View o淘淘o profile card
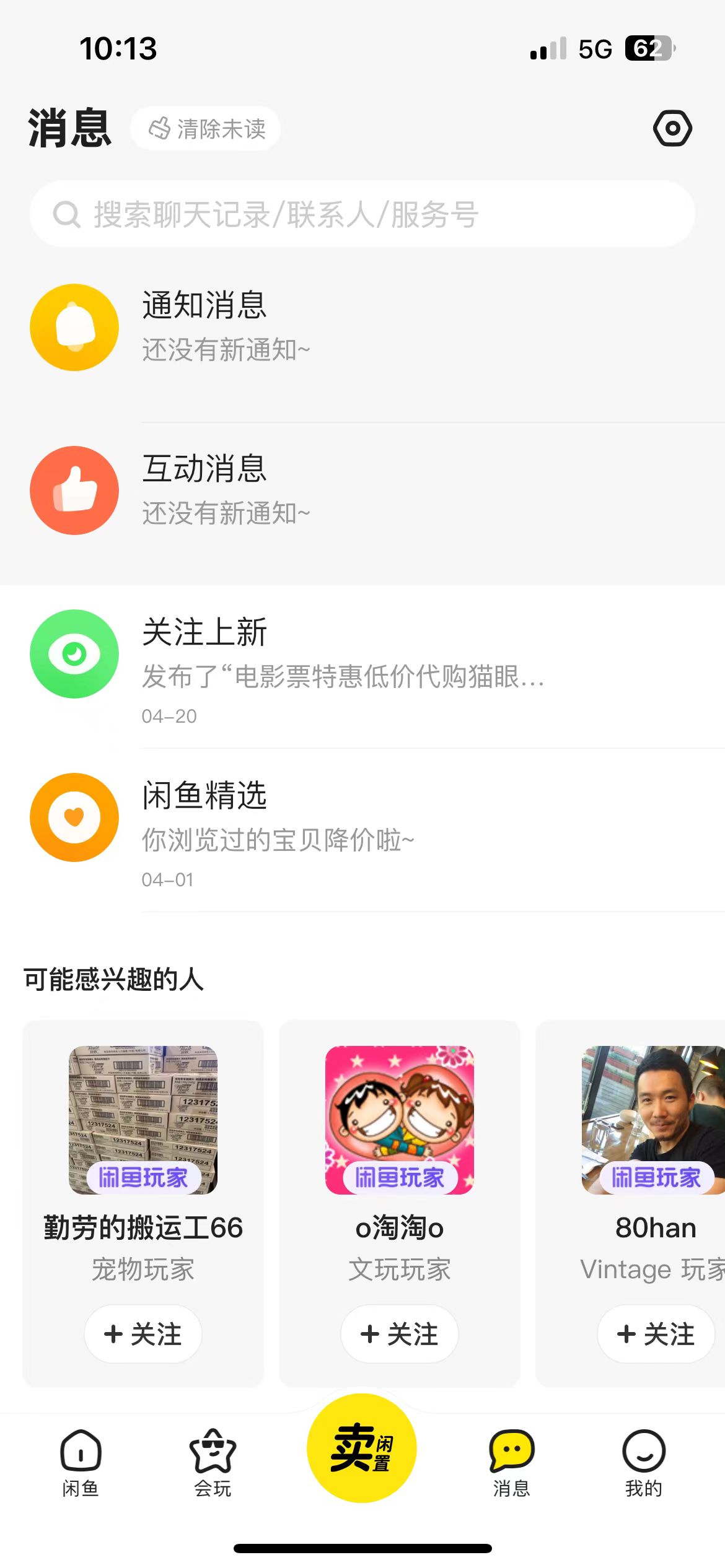The image size is (725, 1568). pyautogui.click(x=400, y=1121)
